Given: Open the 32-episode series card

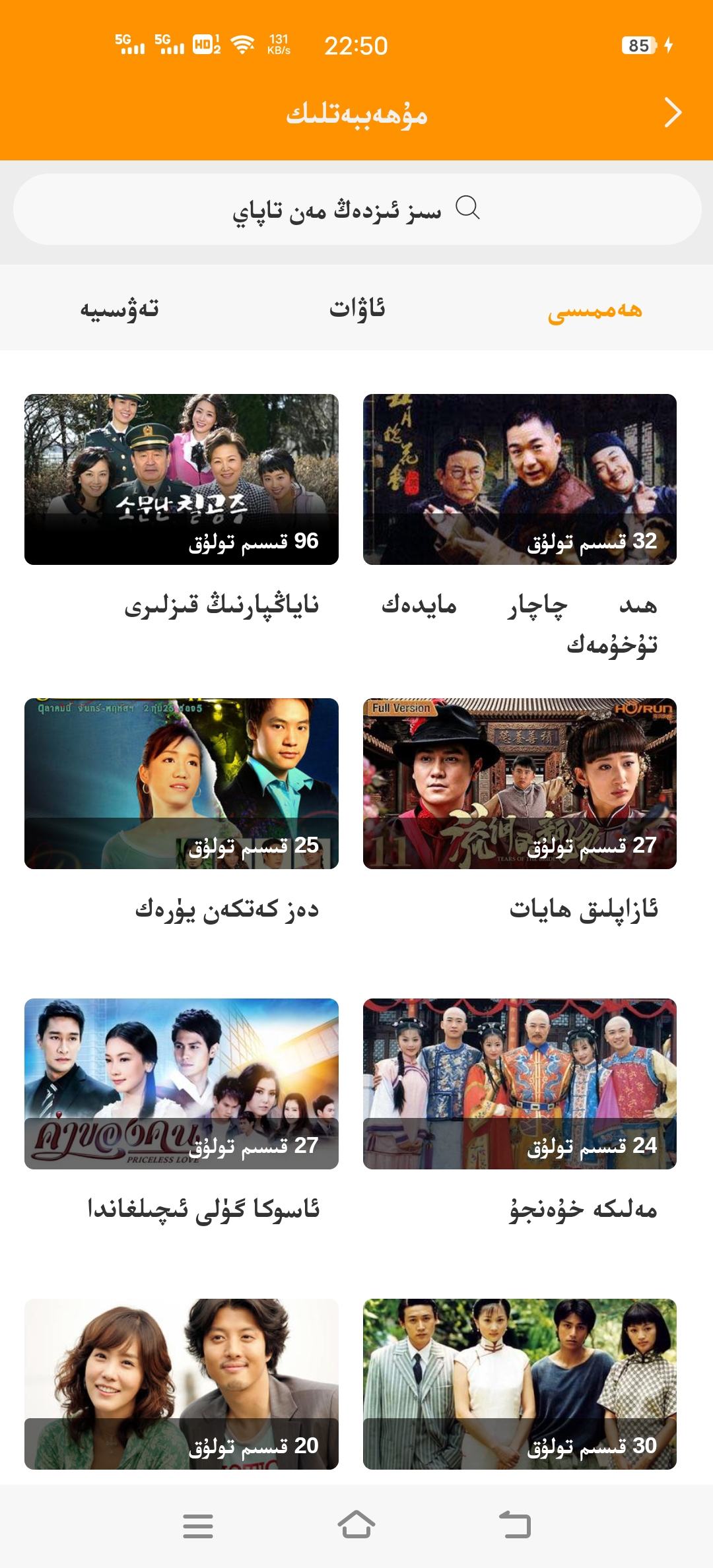Looking at the screenshot, I should click(520, 480).
